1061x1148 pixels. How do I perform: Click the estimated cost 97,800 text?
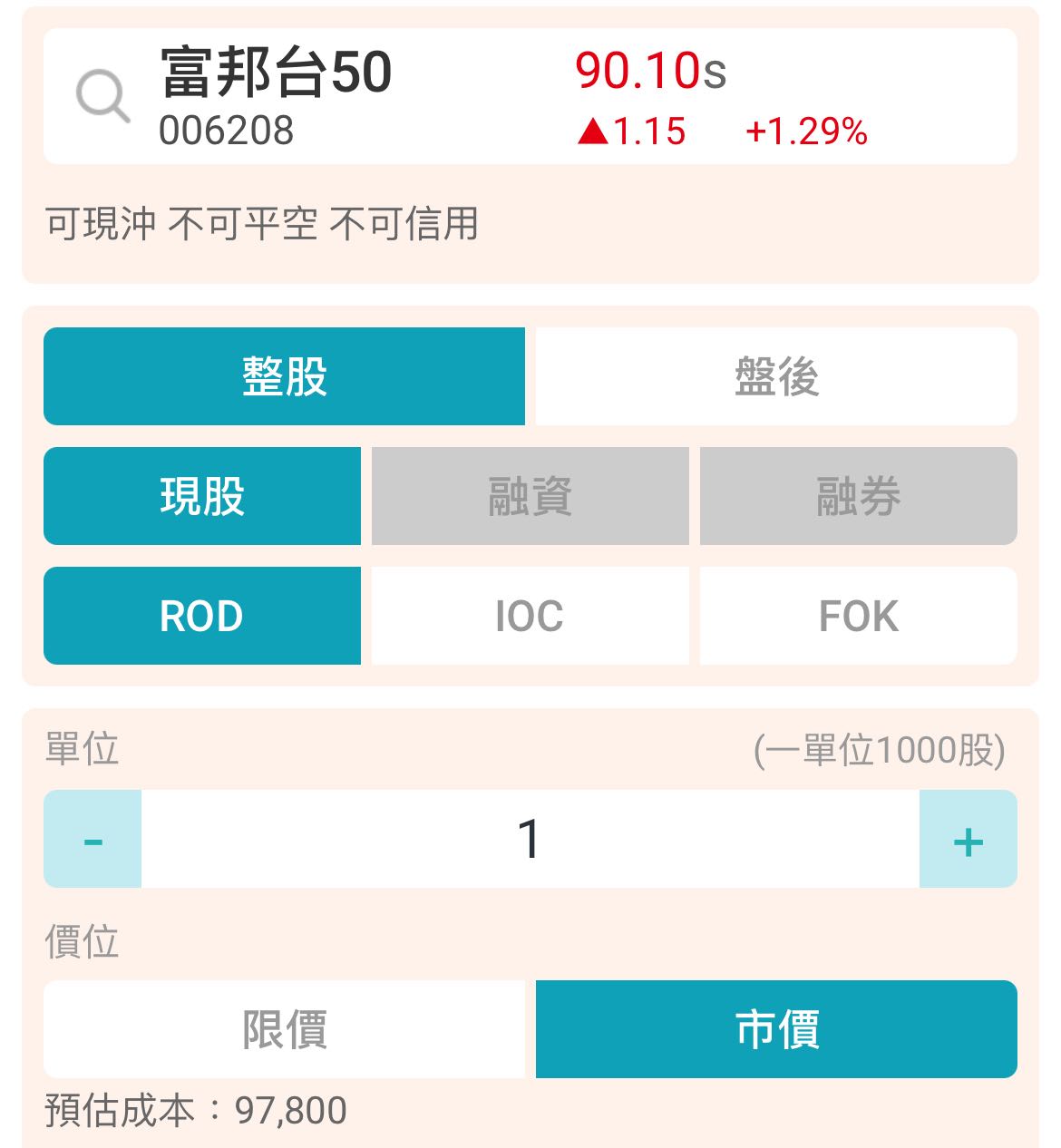coord(195,1108)
